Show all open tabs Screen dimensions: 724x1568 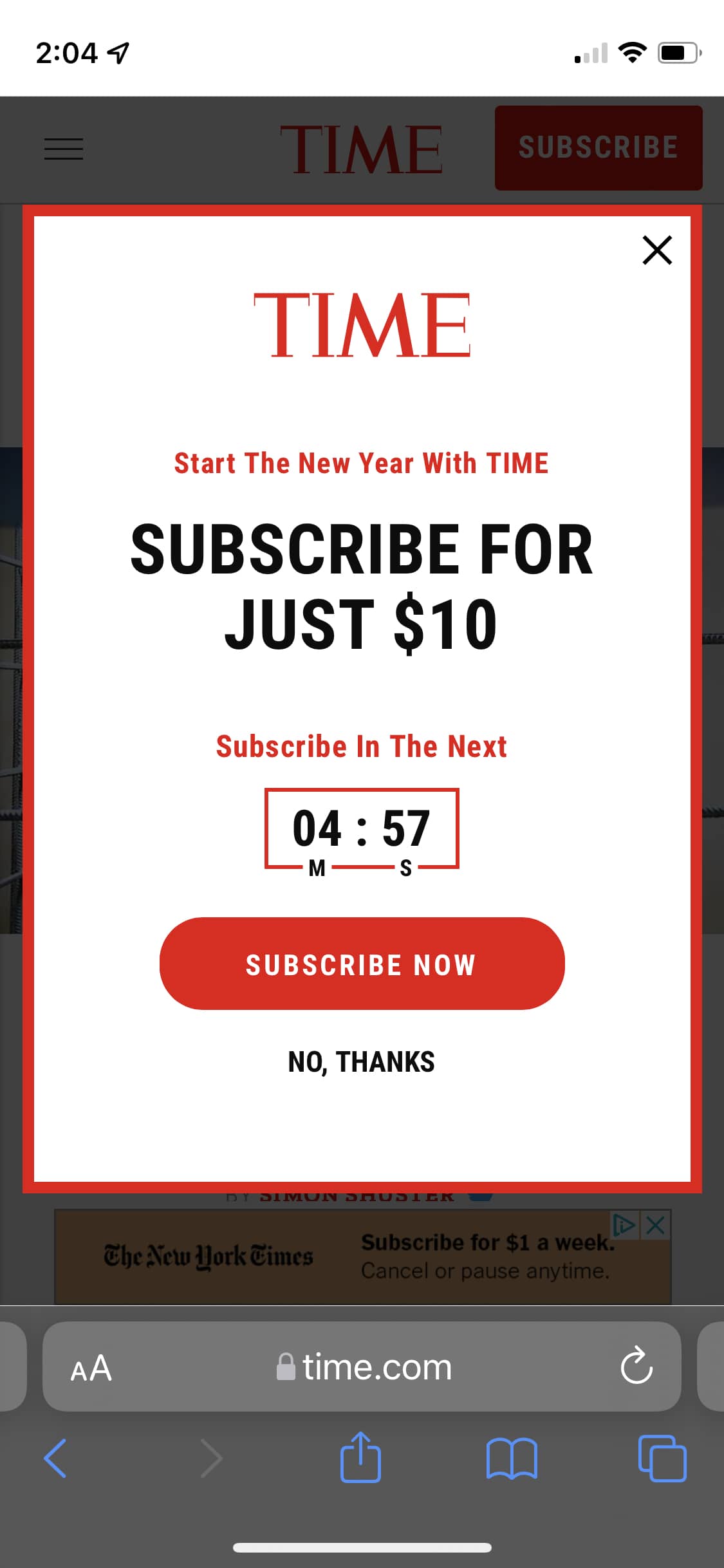(x=662, y=1458)
